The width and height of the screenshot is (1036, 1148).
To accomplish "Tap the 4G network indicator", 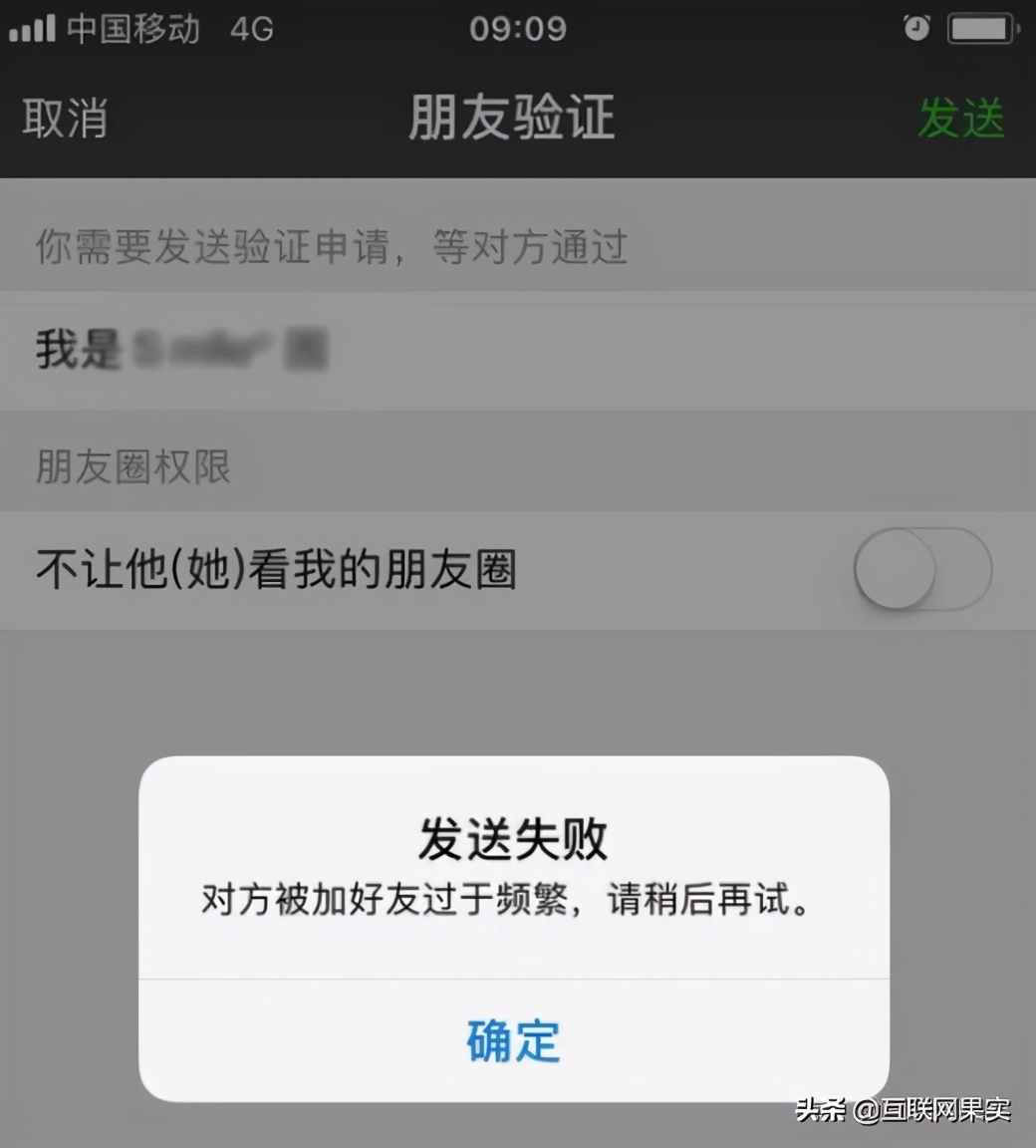I will [x=249, y=27].
